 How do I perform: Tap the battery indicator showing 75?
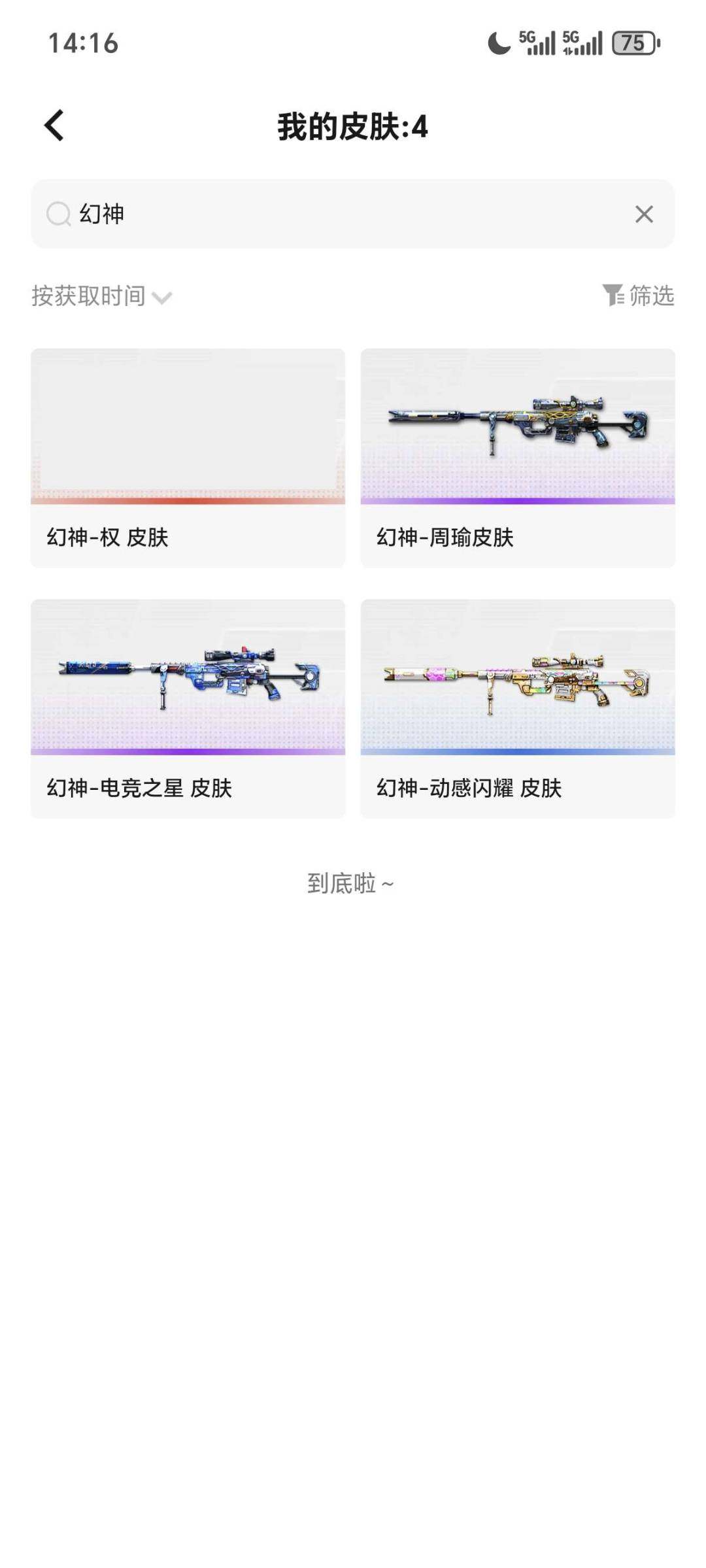coord(631,44)
